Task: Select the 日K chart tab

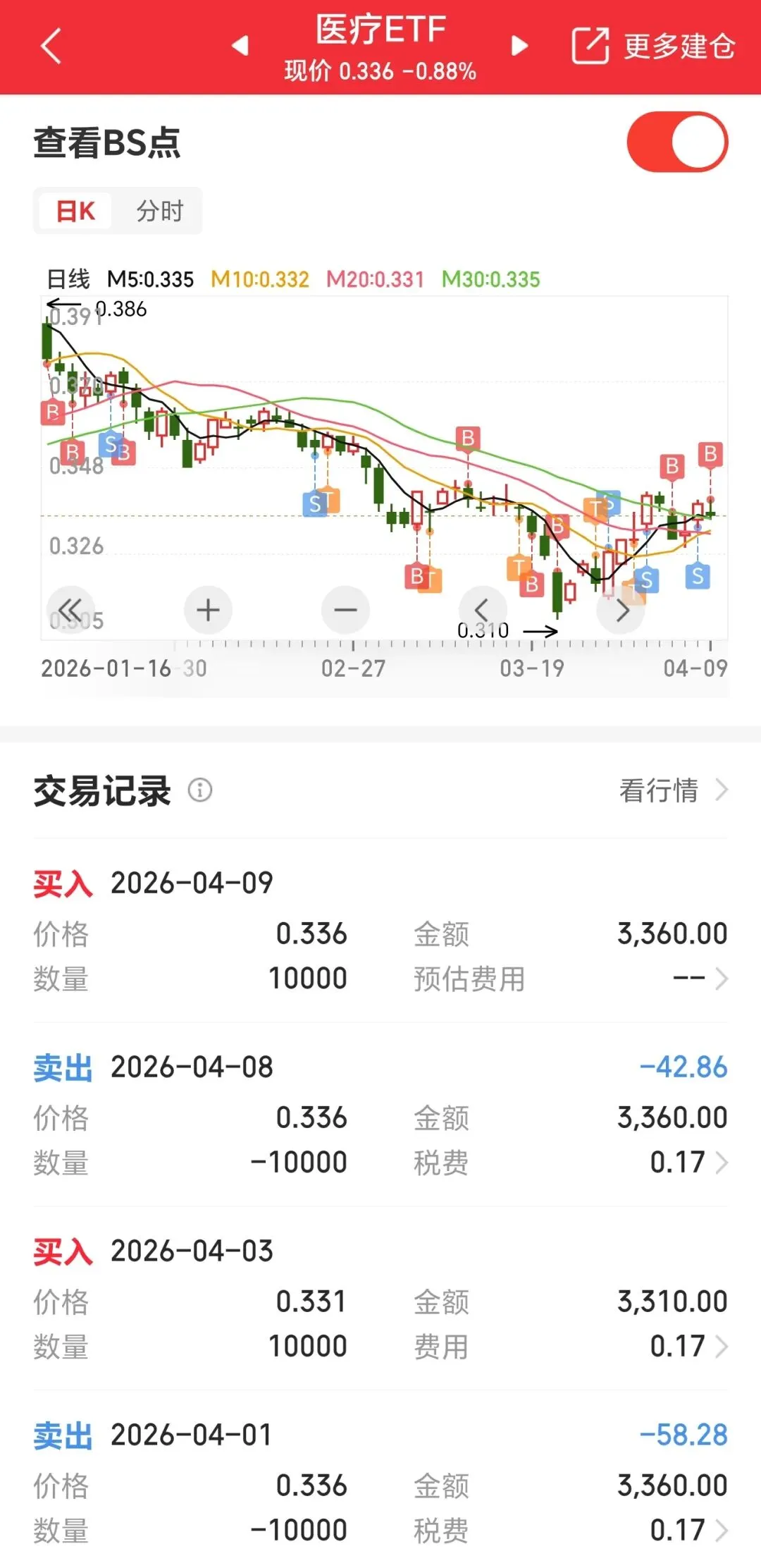Action: (75, 211)
